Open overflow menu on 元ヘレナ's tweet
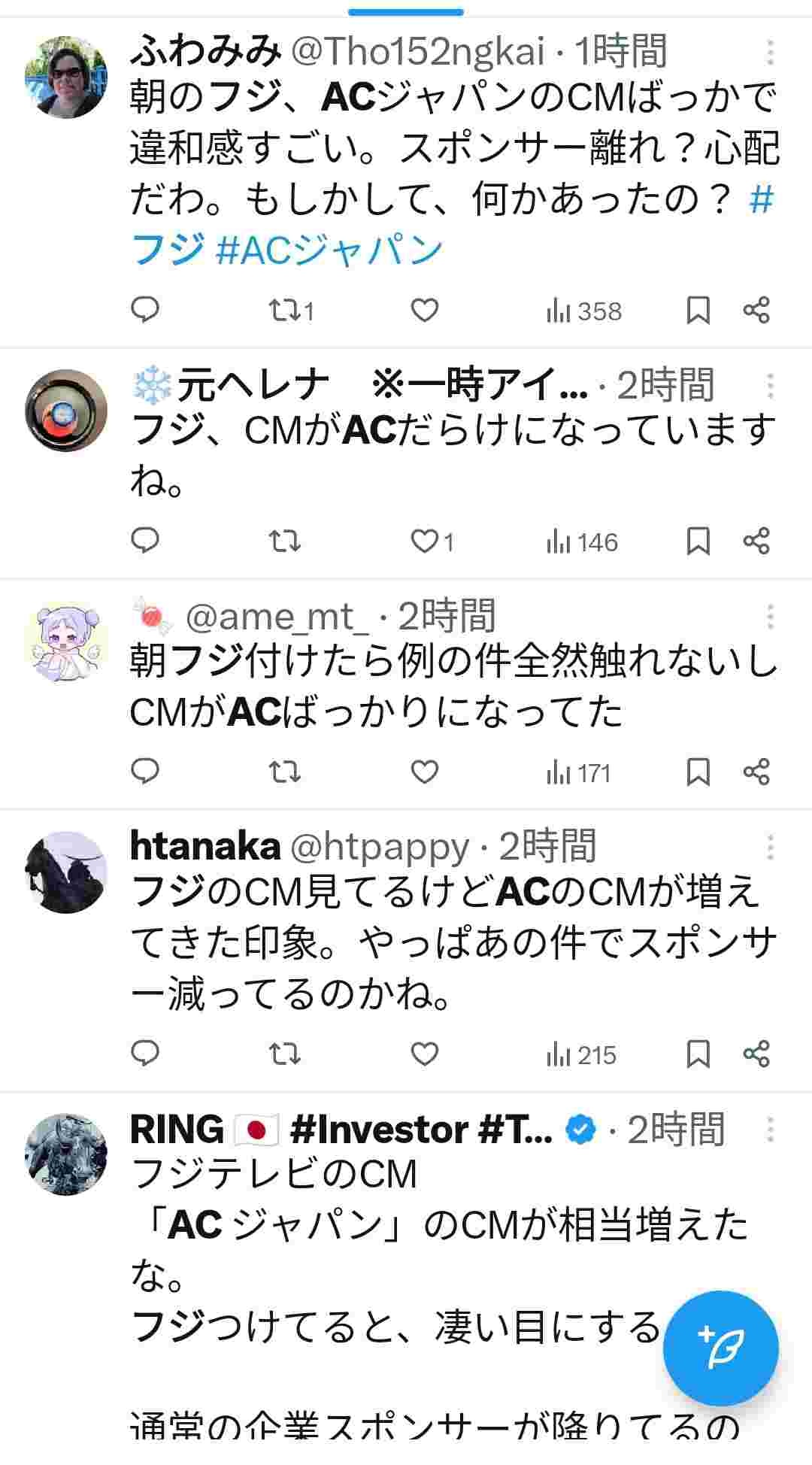 coord(770,386)
